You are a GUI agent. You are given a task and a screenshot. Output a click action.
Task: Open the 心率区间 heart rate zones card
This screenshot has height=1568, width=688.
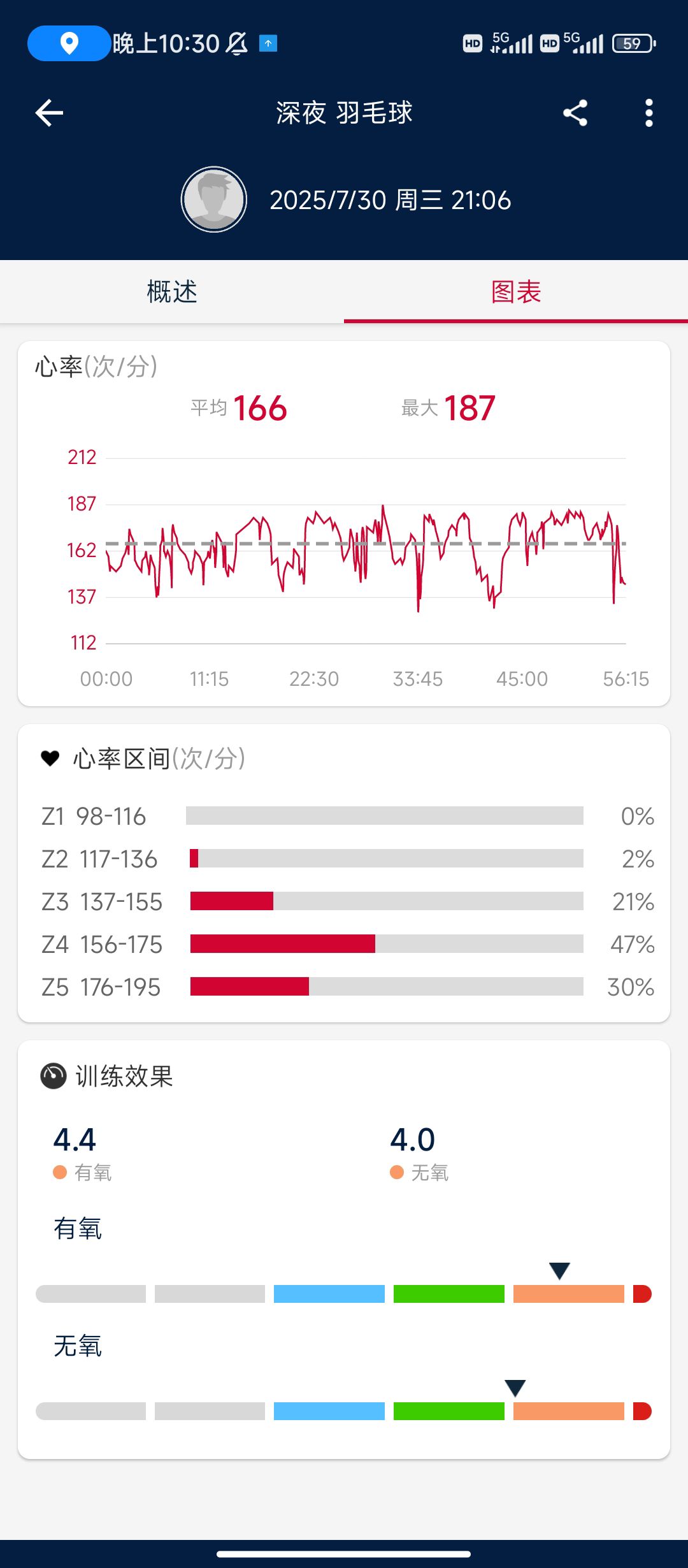click(x=344, y=873)
